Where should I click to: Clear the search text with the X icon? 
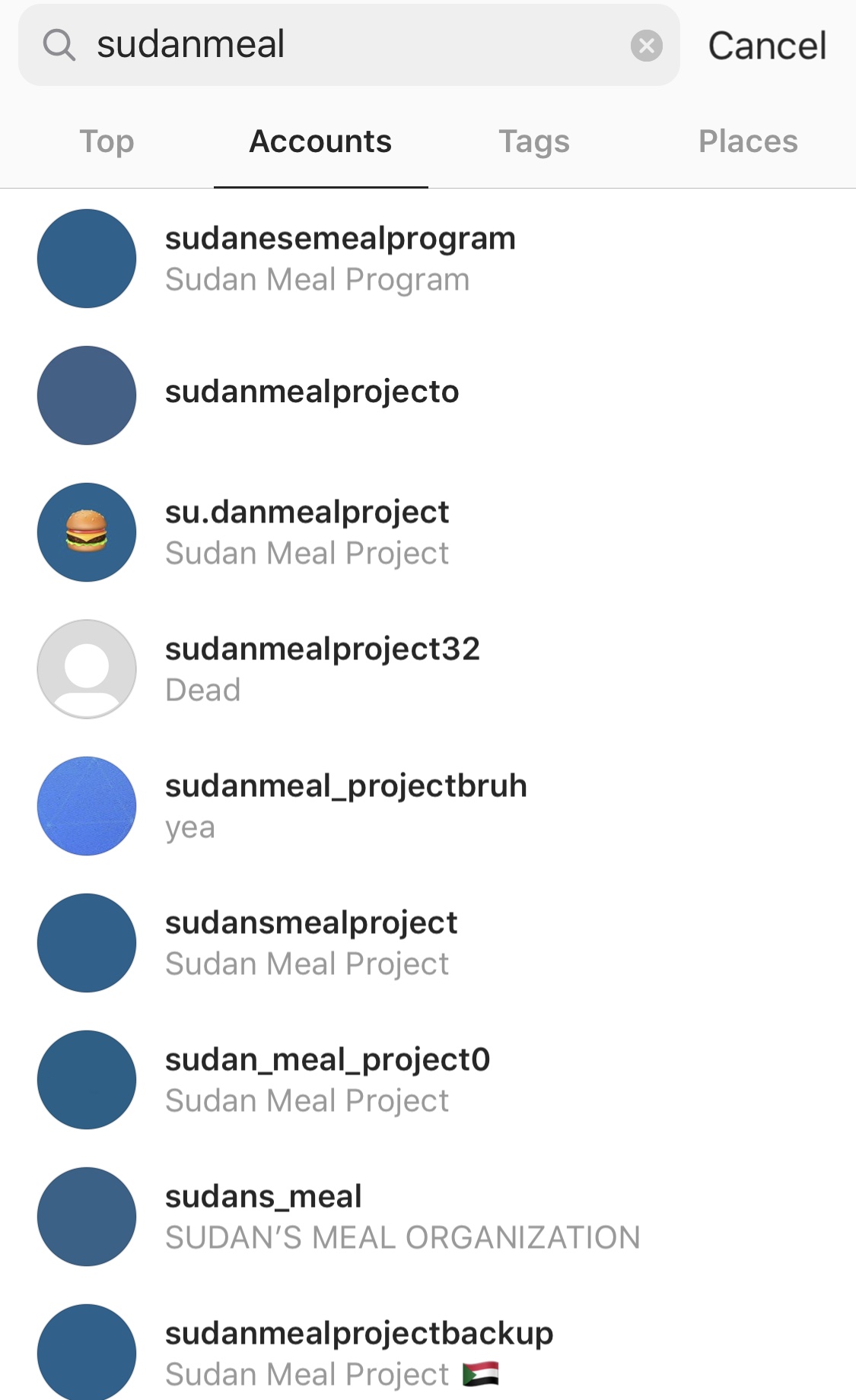coord(646,46)
